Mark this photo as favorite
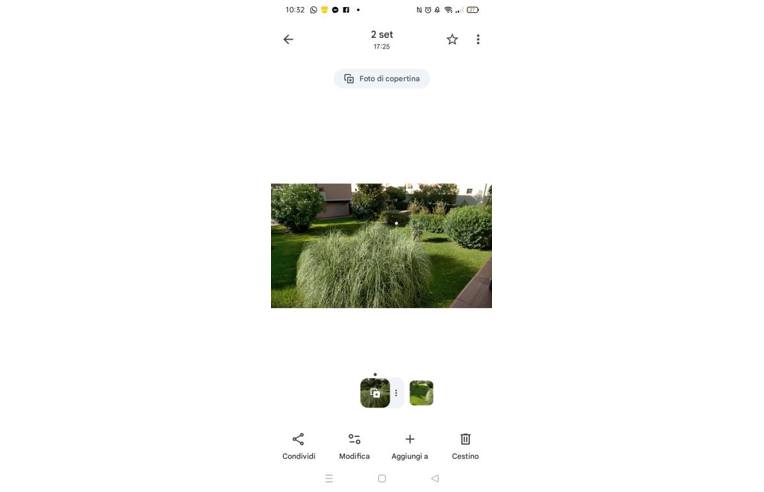The height and width of the screenshot is (492, 764). click(x=452, y=39)
